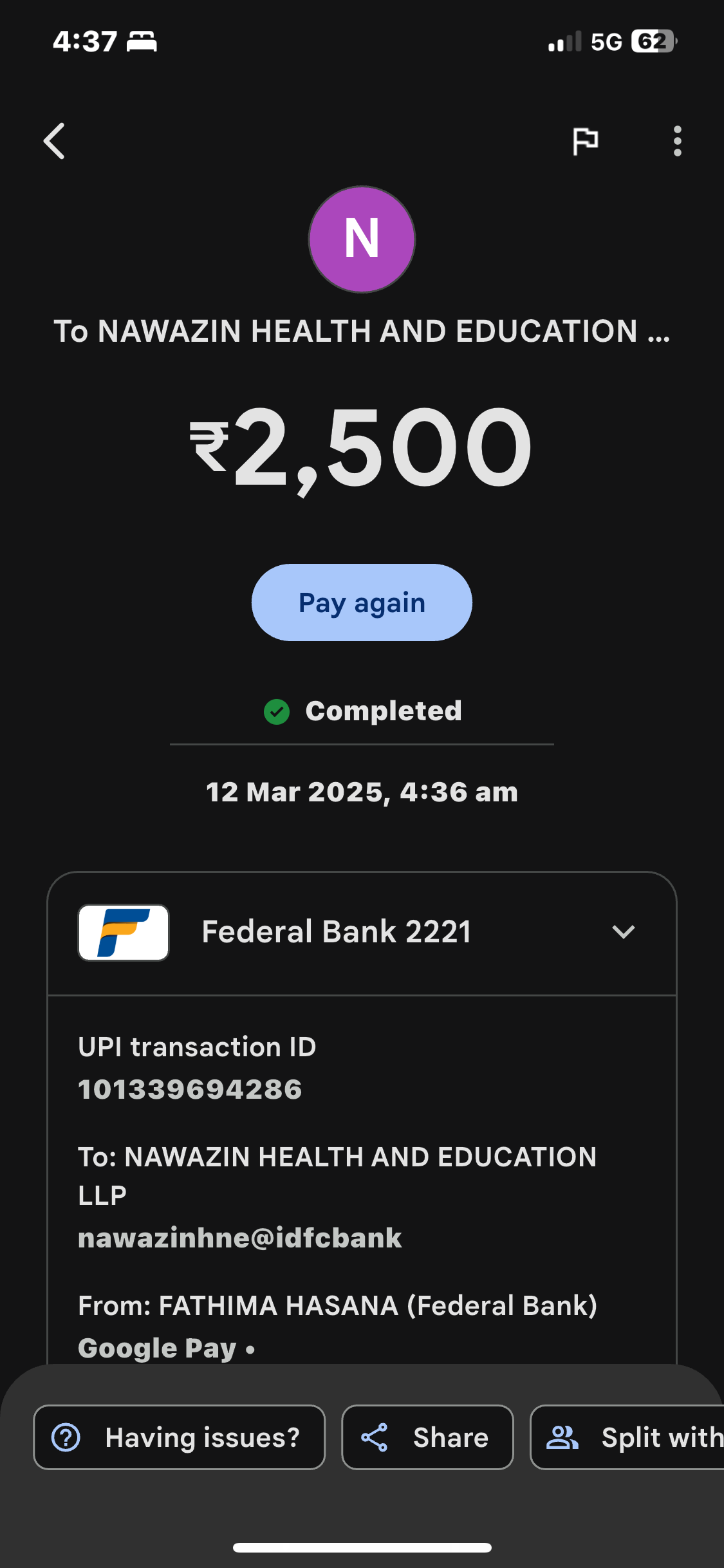Image resolution: width=724 pixels, height=1568 pixels.
Task: Tap the Pay again button
Action: (362, 602)
